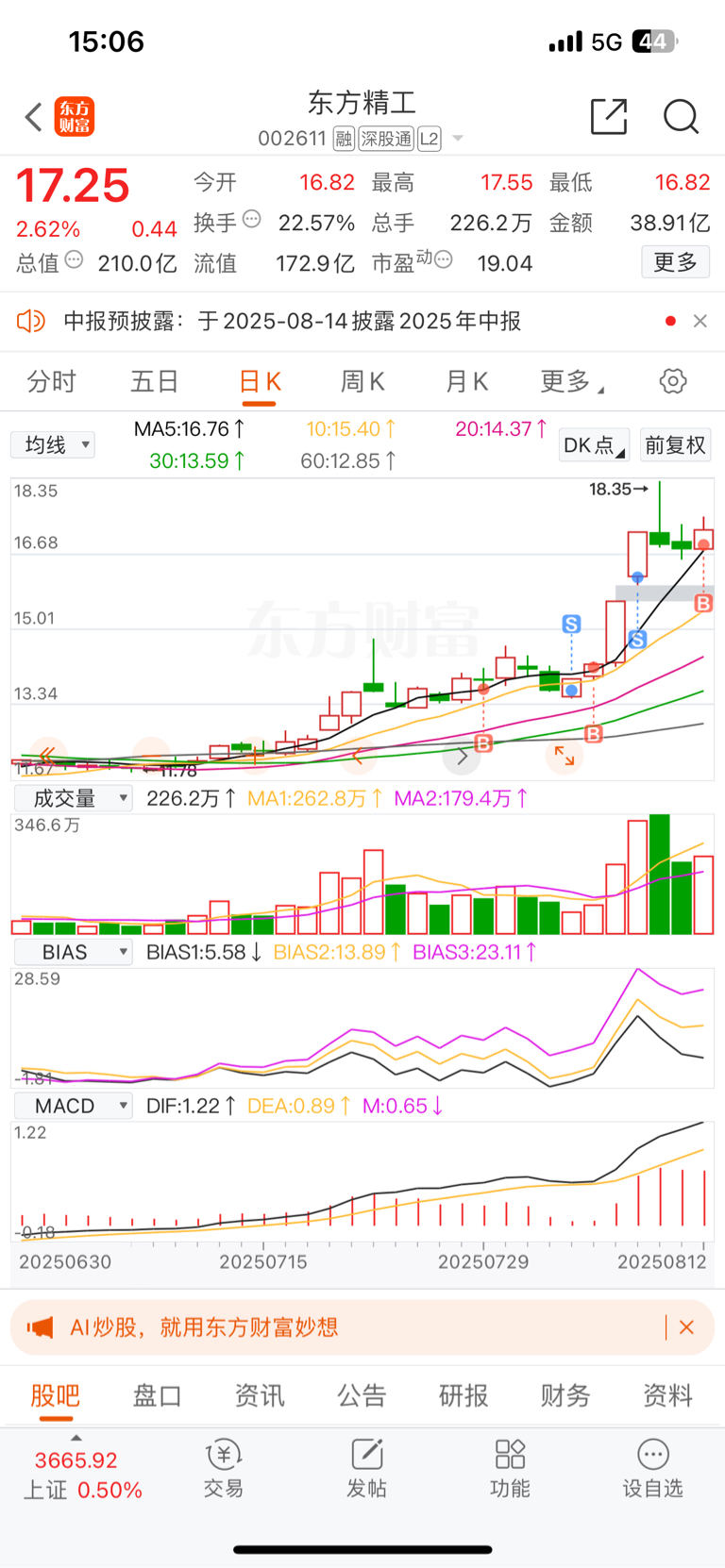Tap the 更多 button for more quote data
Viewport: 725px width, 1568px height.
pyautogui.click(x=676, y=262)
